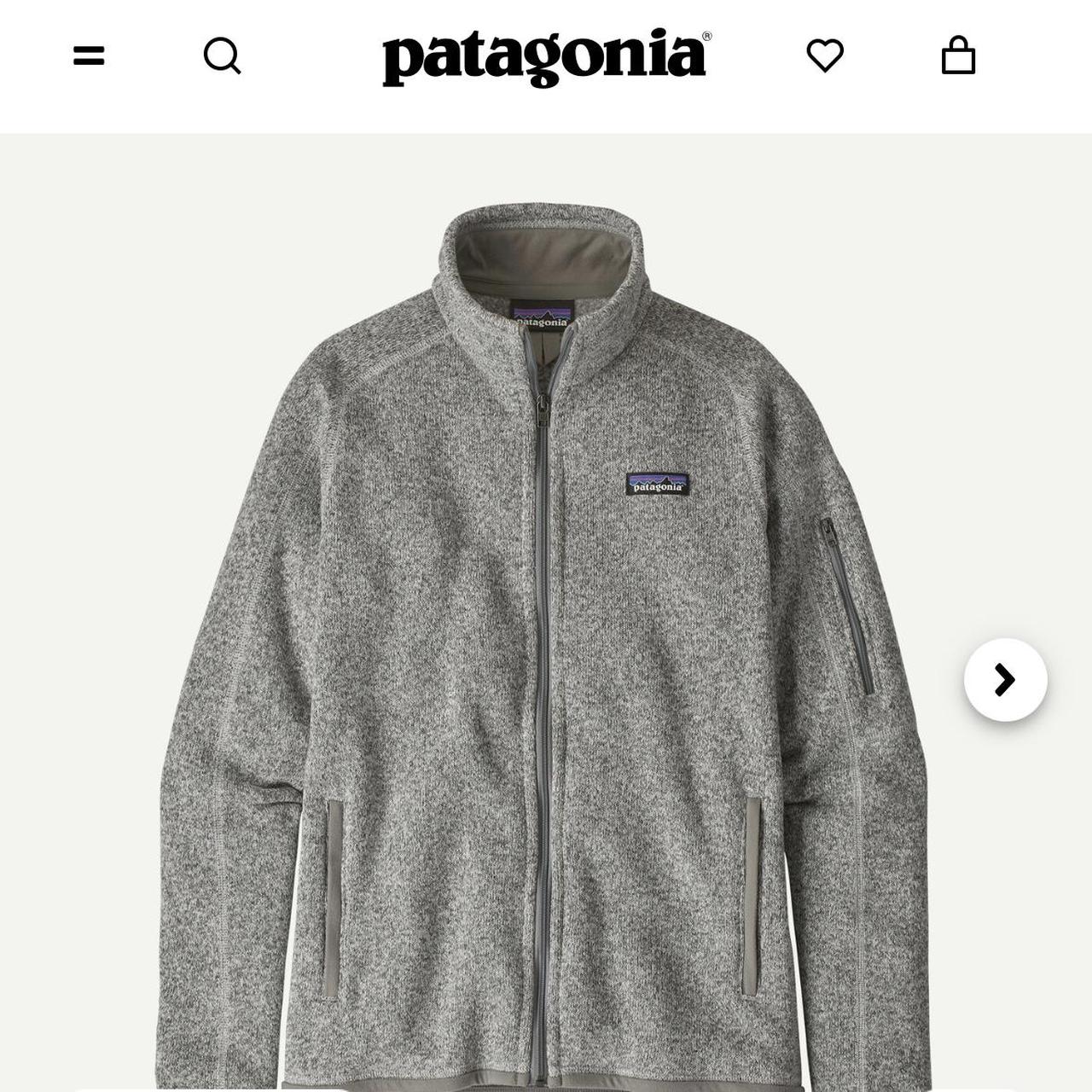The width and height of the screenshot is (1092, 1092).
Task: Open the hamburger menu
Action: click(89, 56)
